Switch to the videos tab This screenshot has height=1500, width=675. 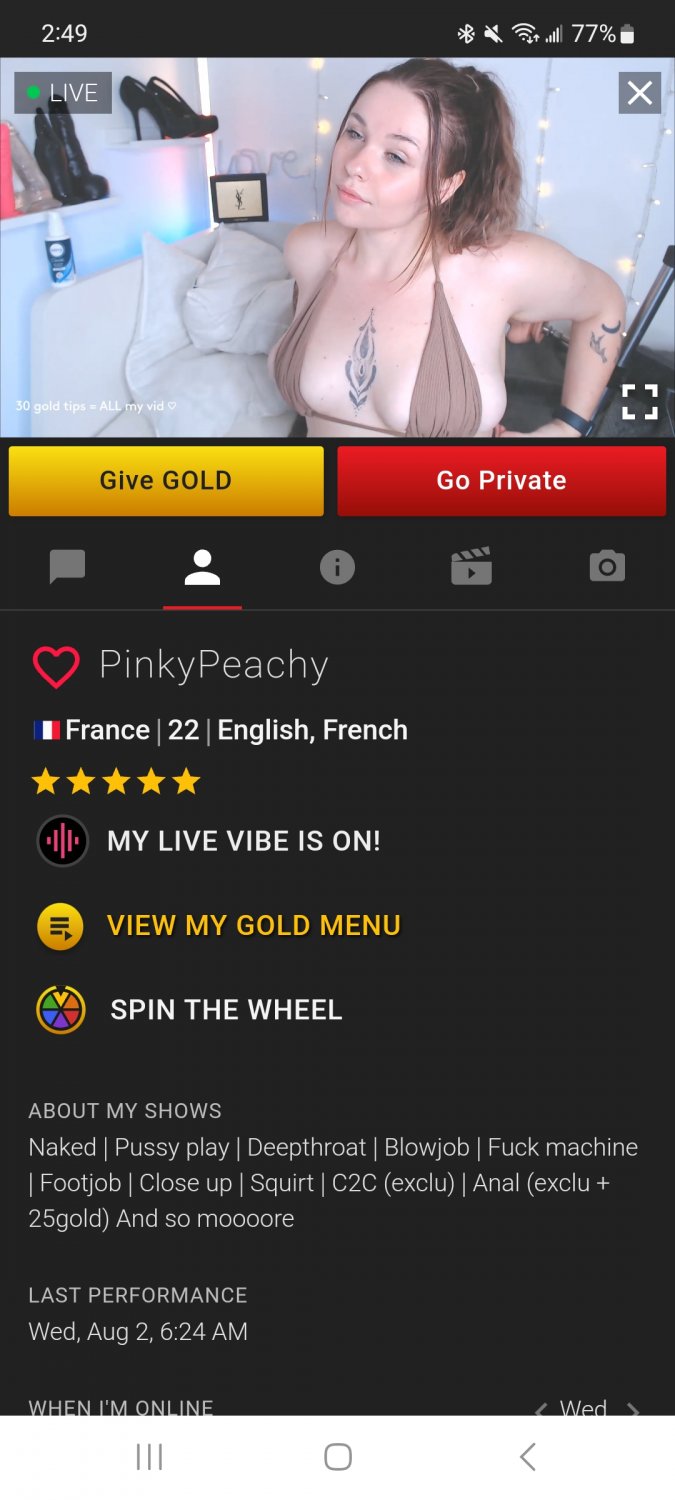pyautogui.click(x=471, y=568)
